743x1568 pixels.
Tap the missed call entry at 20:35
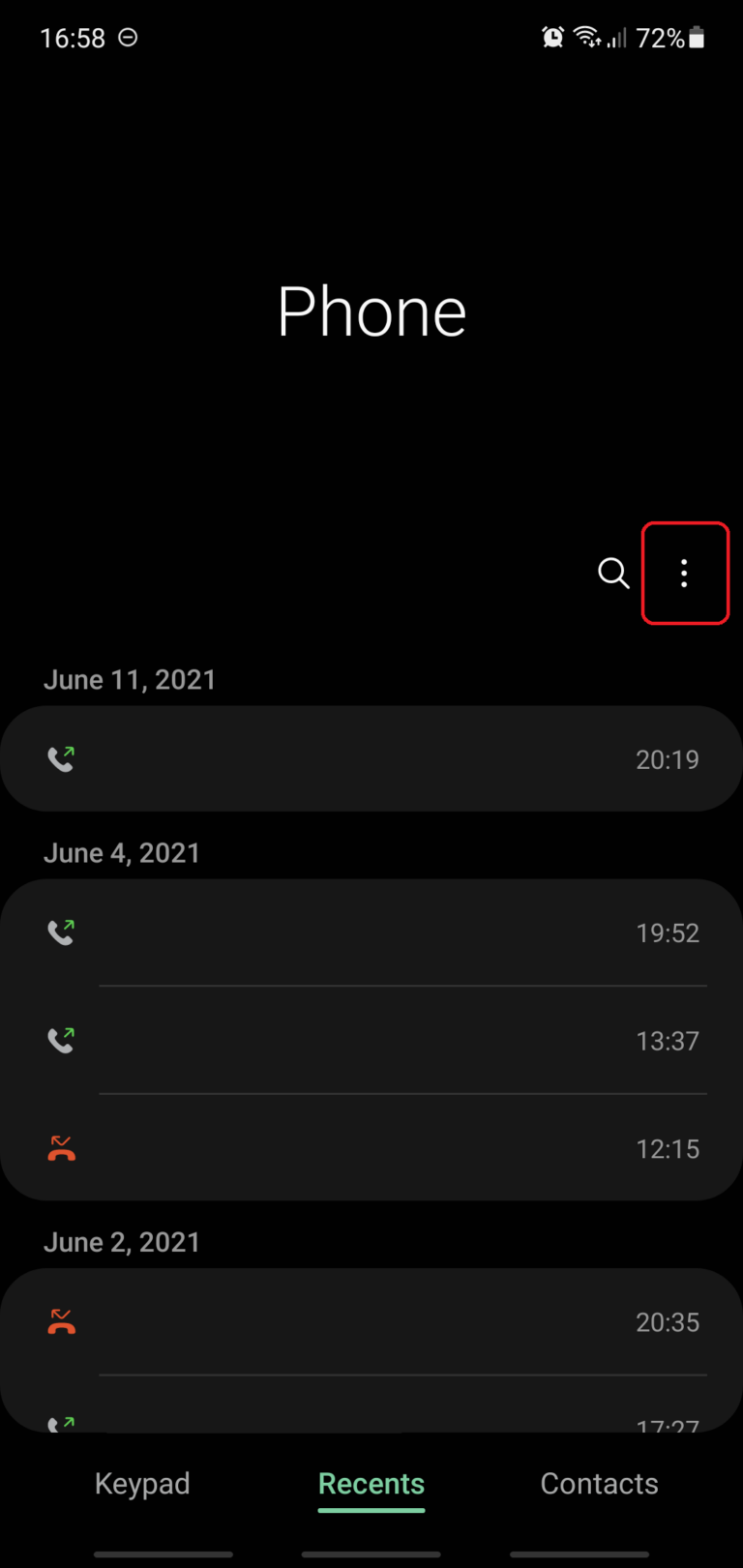click(x=371, y=1321)
